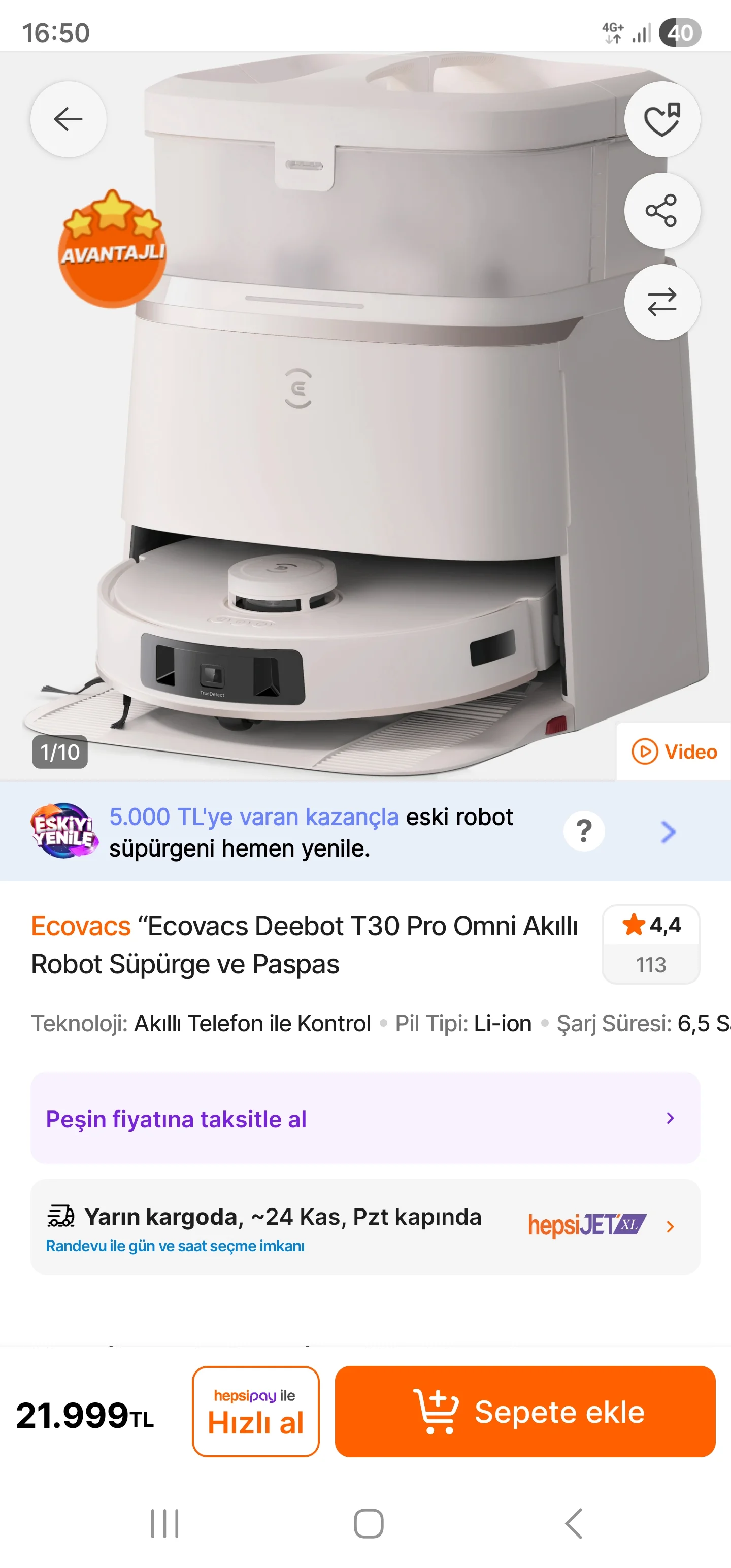Share this Ecovacs product
Viewport: 731px width, 1568px height.
[x=661, y=211]
